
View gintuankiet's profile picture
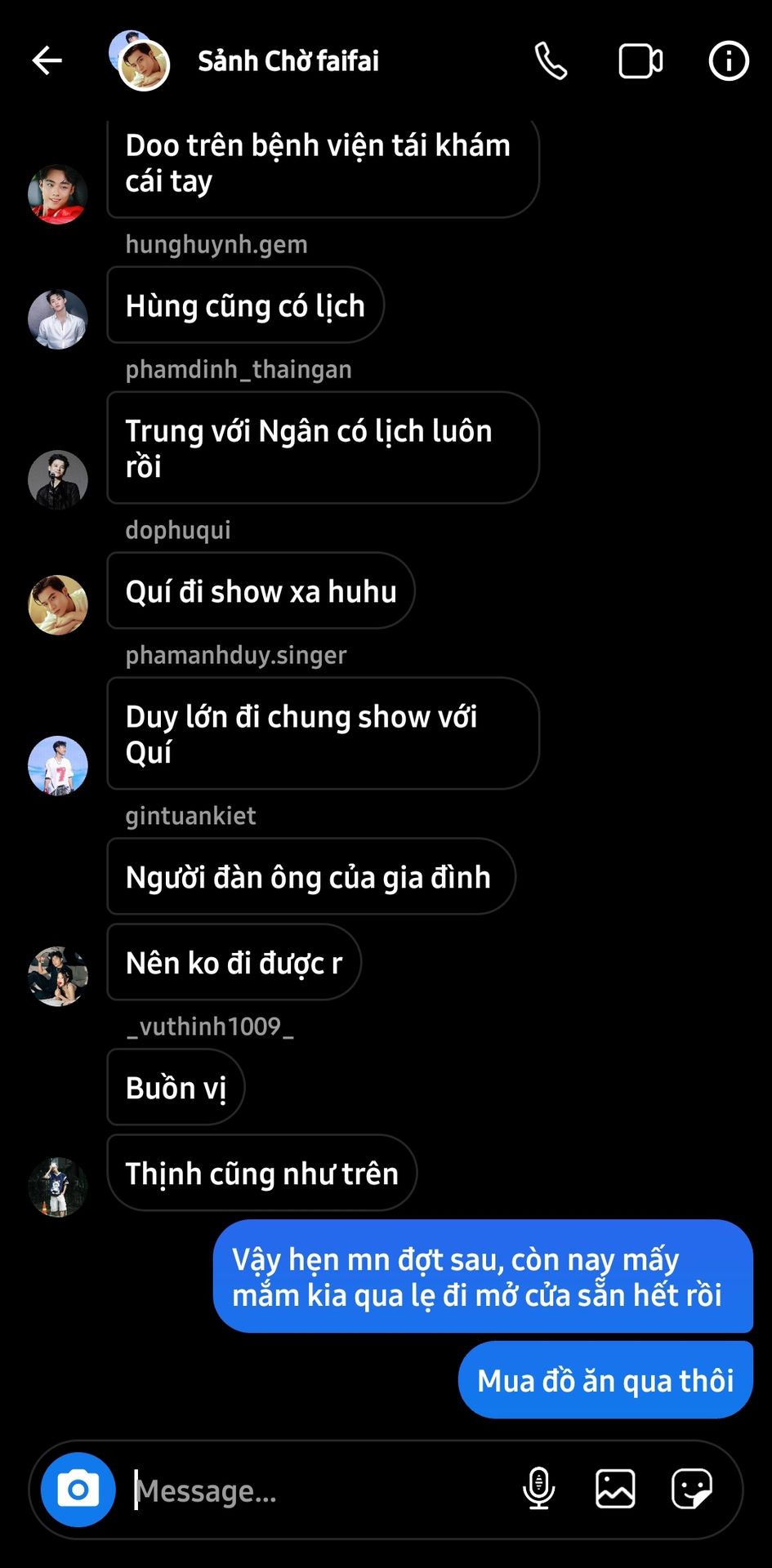58,976
